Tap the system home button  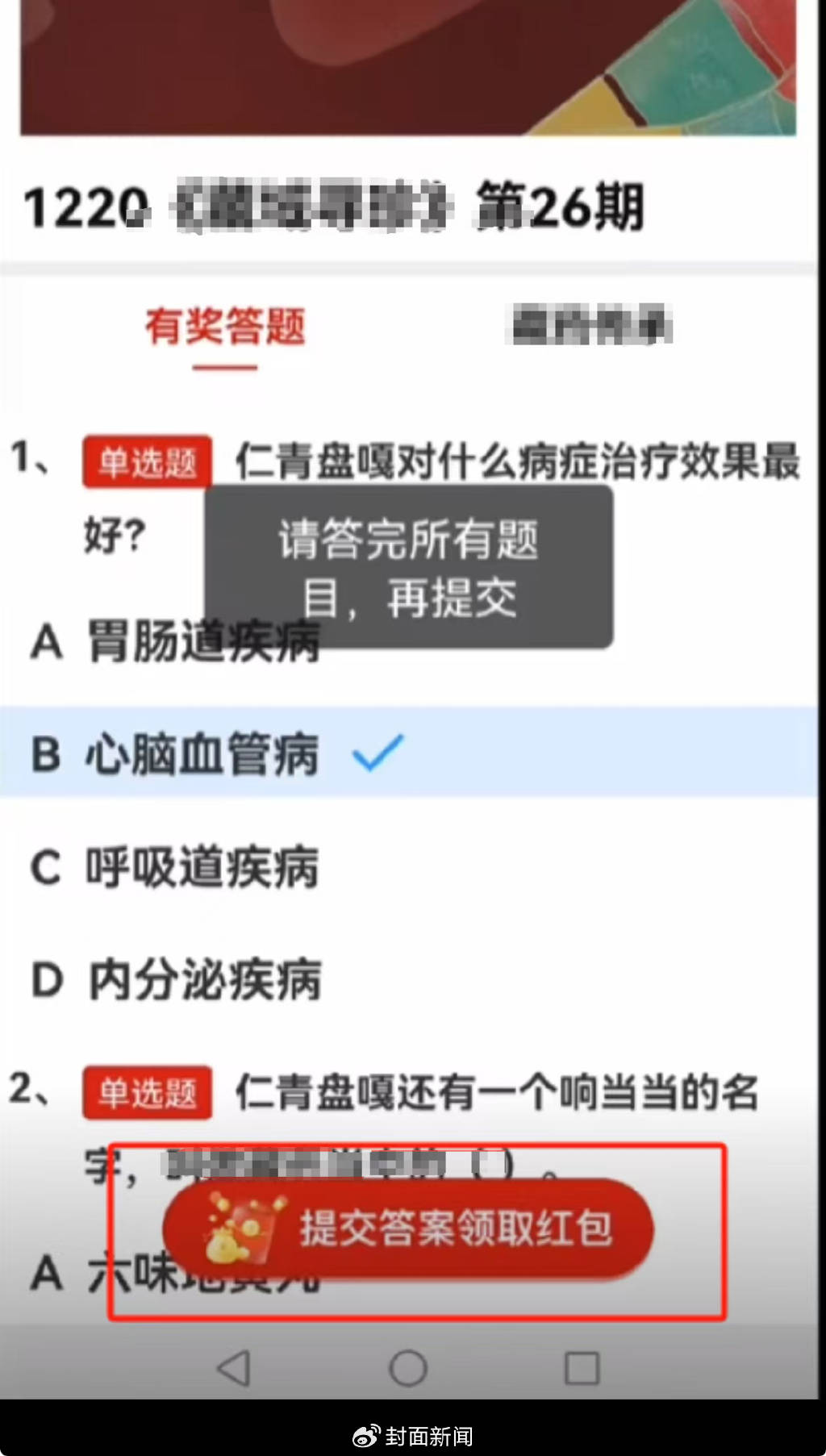[x=408, y=1368]
